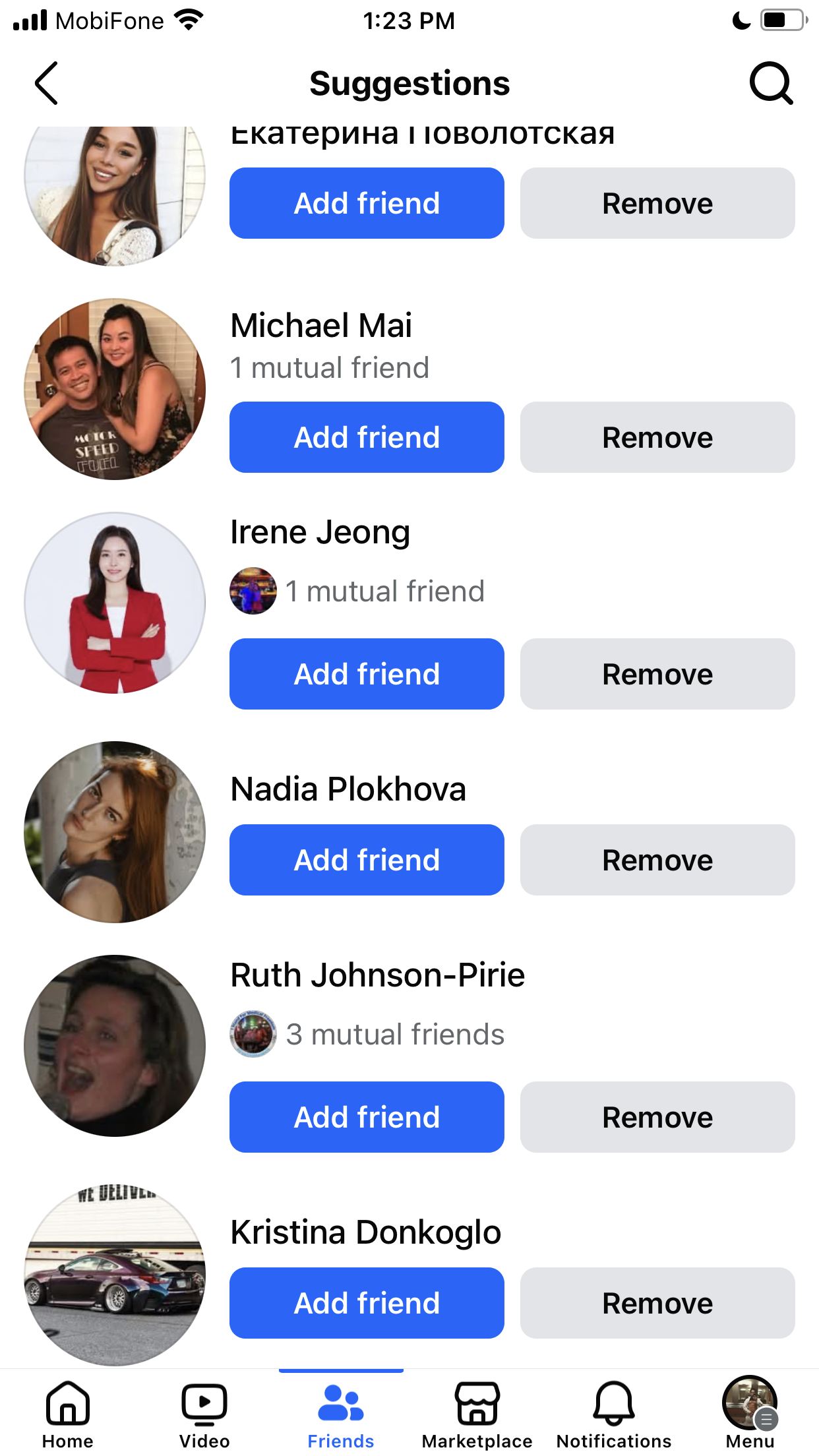Remove Nadia Plokhova from the list
819x1456 pixels.
pyautogui.click(x=657, y=860)
